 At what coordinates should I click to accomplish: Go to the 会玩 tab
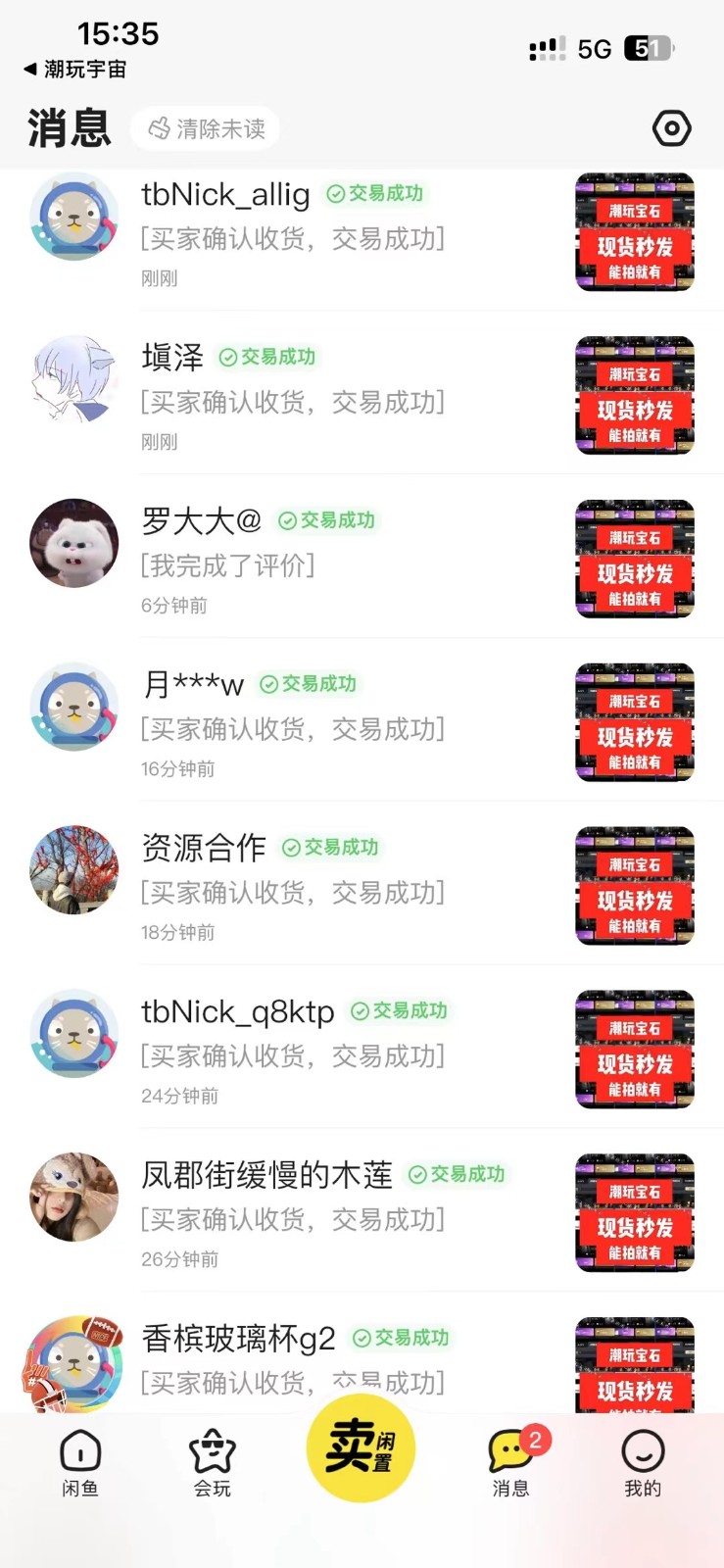[213, 1463]
